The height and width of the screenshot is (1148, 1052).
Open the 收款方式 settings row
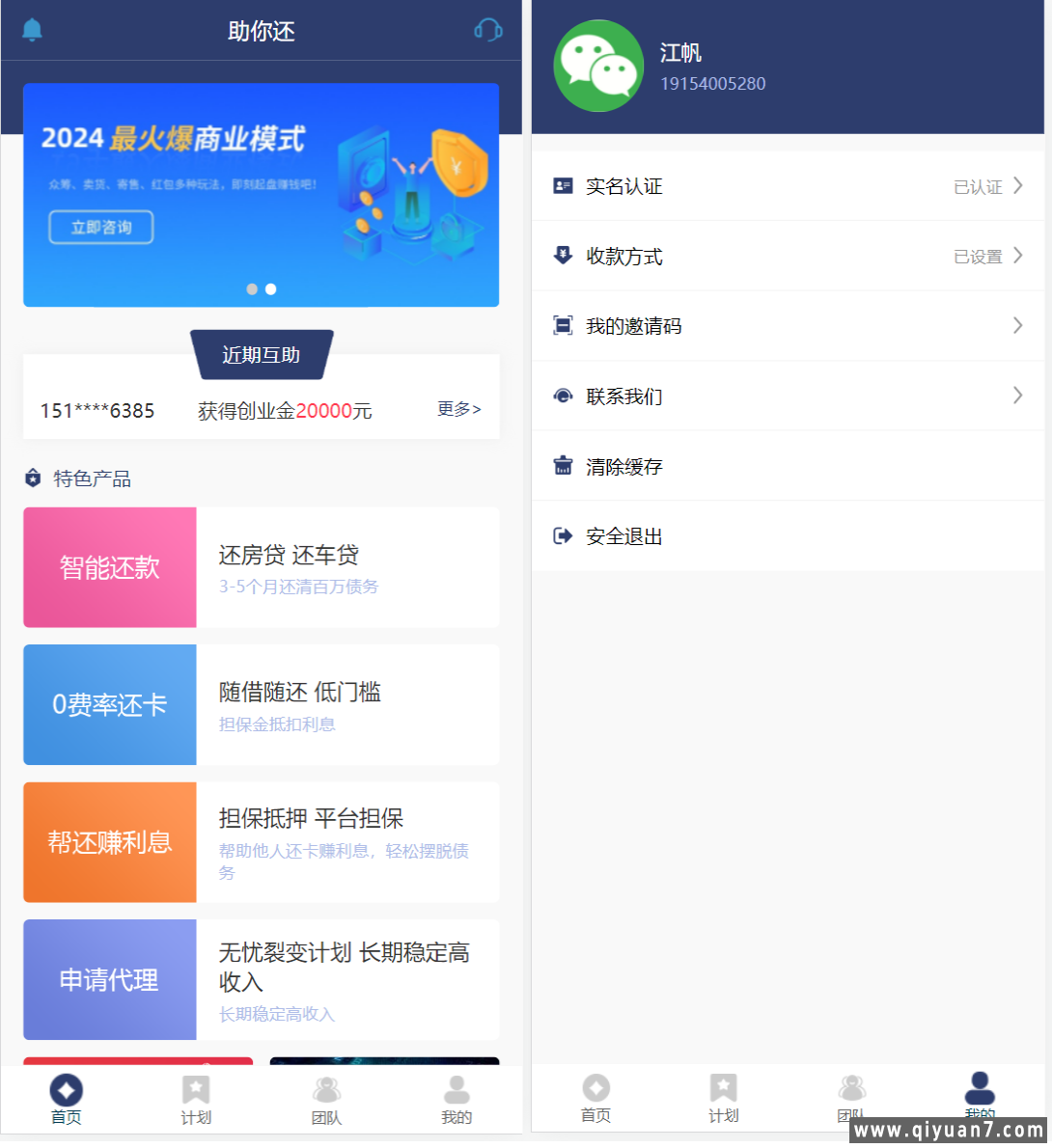pos(788,257)
